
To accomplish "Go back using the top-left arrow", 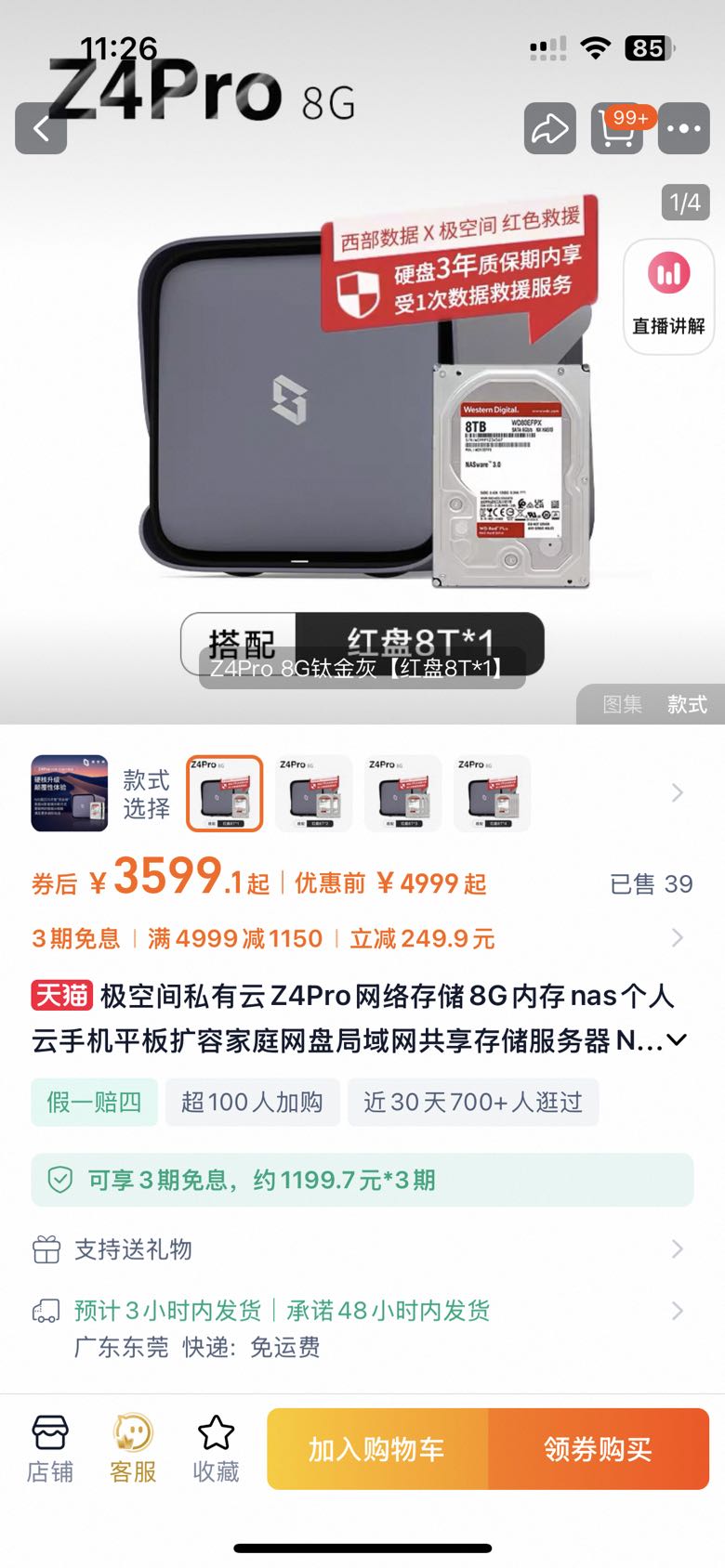I will (41, 128).
